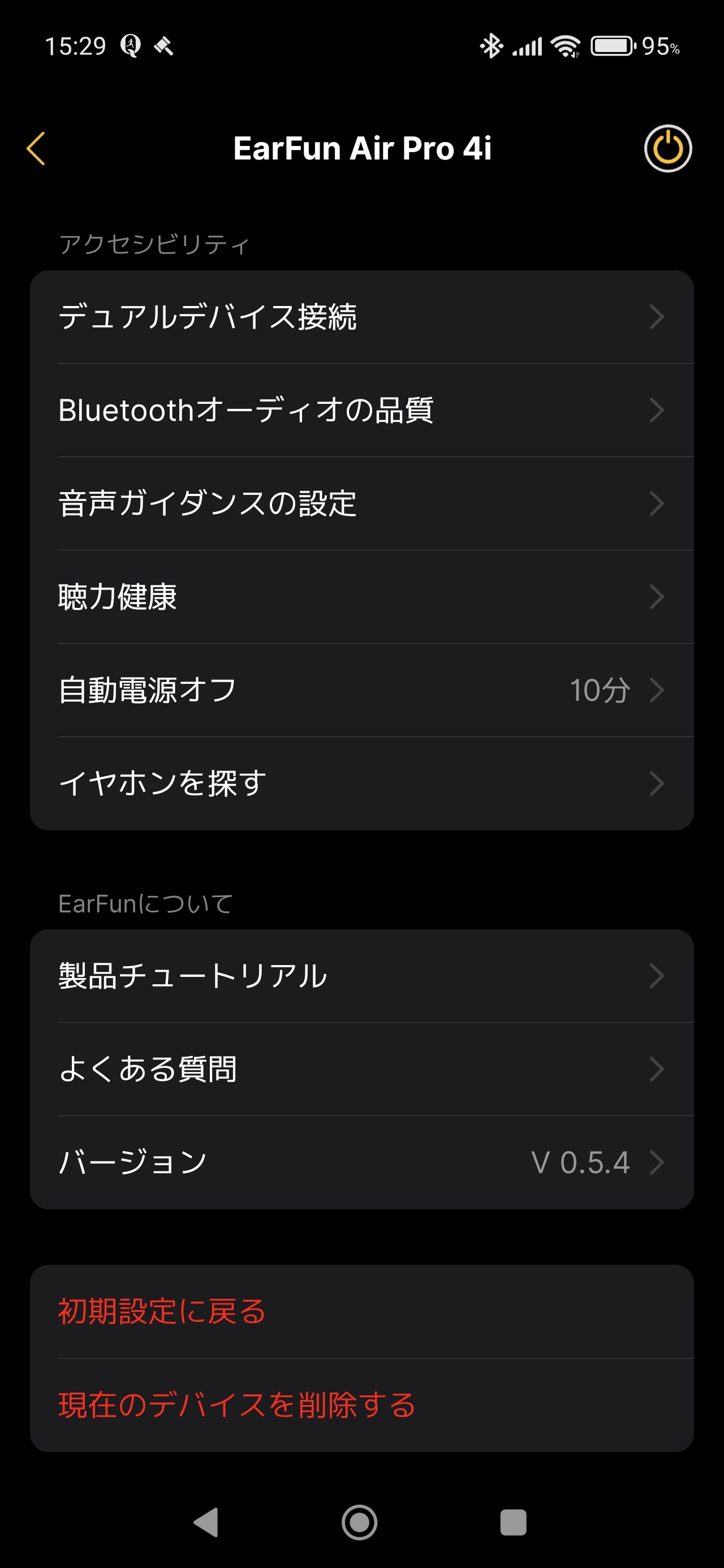The width and height of the screenshot is (724, 1568).
Task: Open 音声ガイダンスの設定
Action: pos(361,503)
